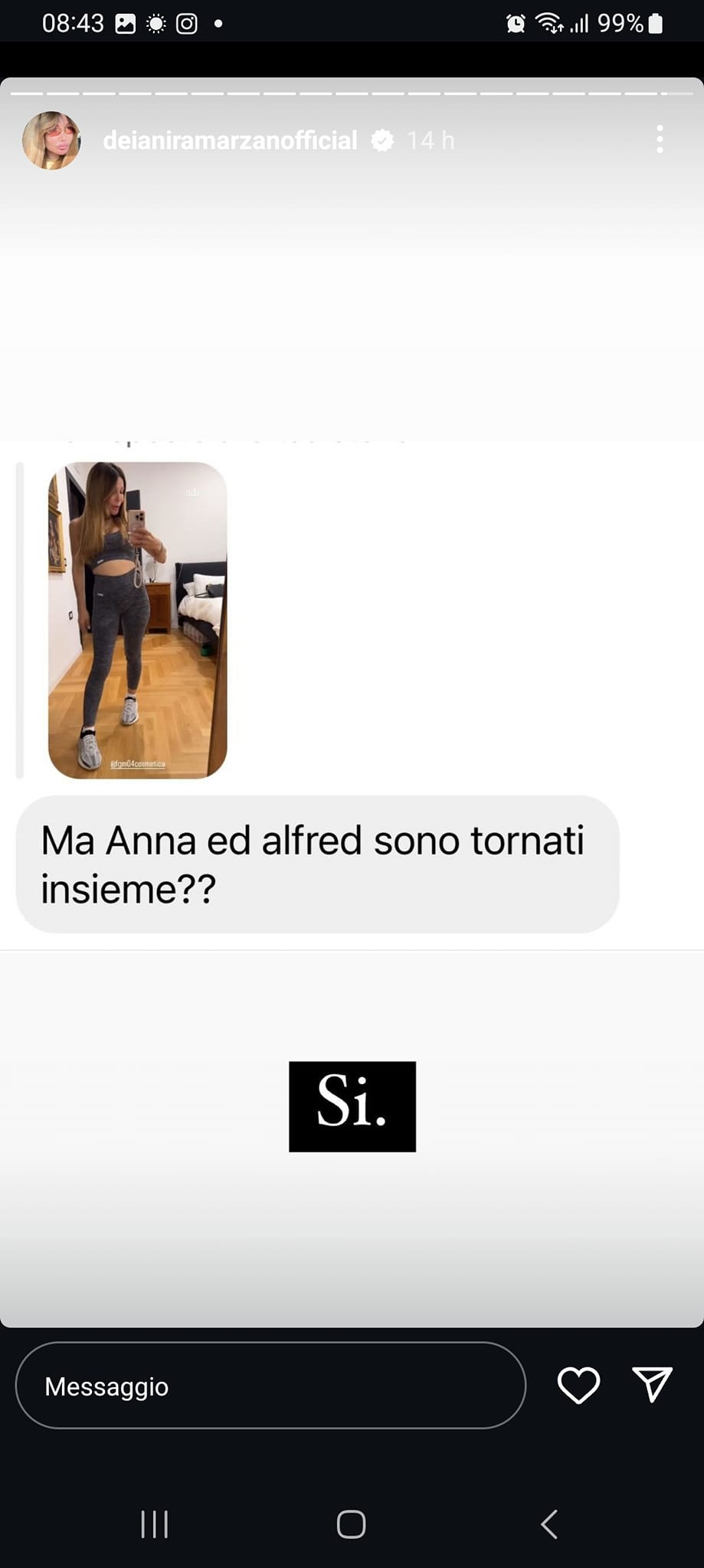
Task: Share the story via paper plane icon
Action: point(652,1384)
